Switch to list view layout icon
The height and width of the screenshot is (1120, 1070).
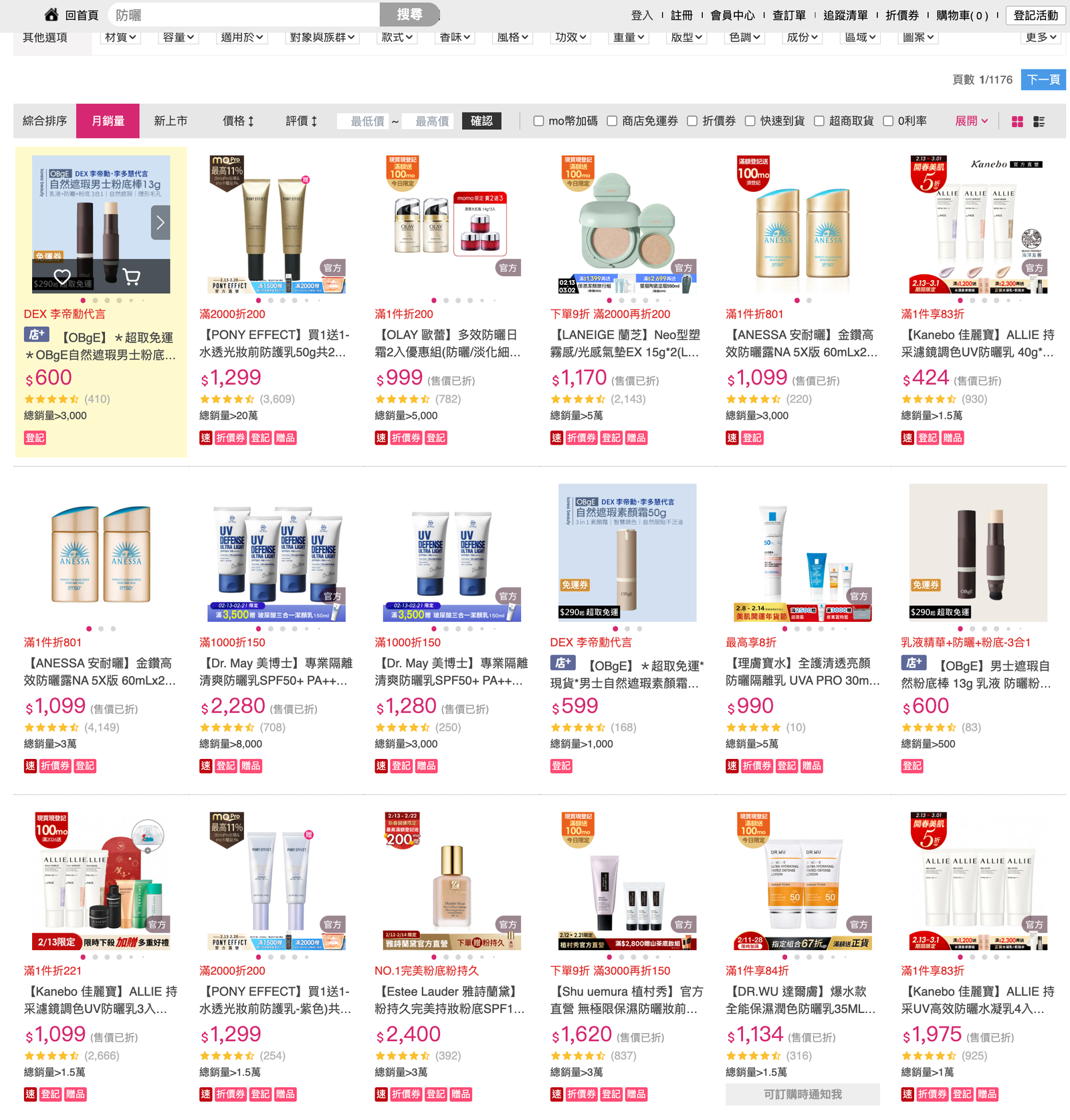click(x=1039, y=122)
